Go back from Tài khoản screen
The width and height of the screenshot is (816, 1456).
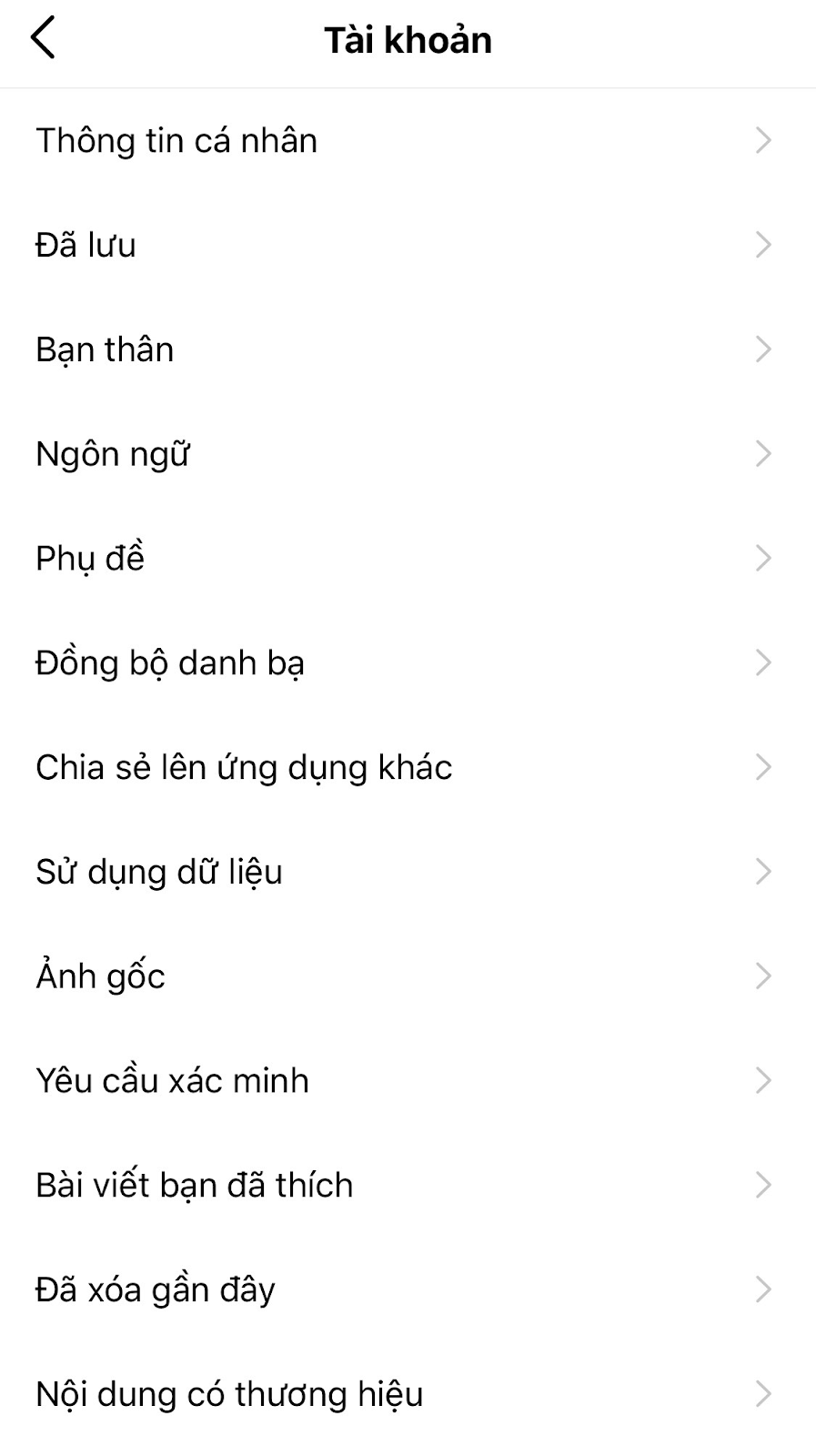43,38
